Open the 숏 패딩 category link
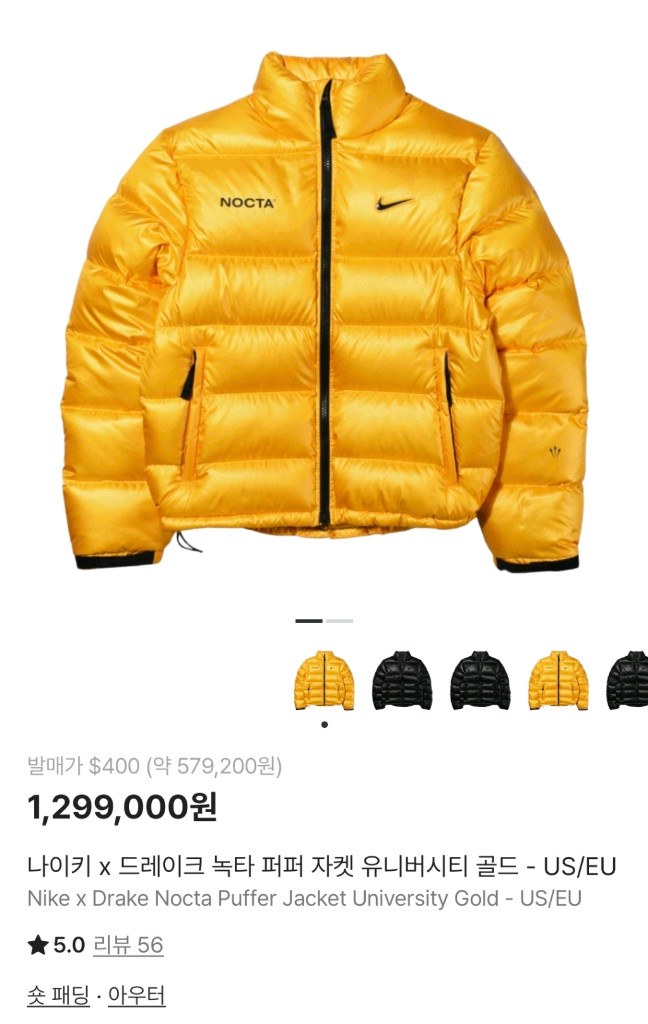Screen dimensions: 648x1024 (x=58, y=996)
